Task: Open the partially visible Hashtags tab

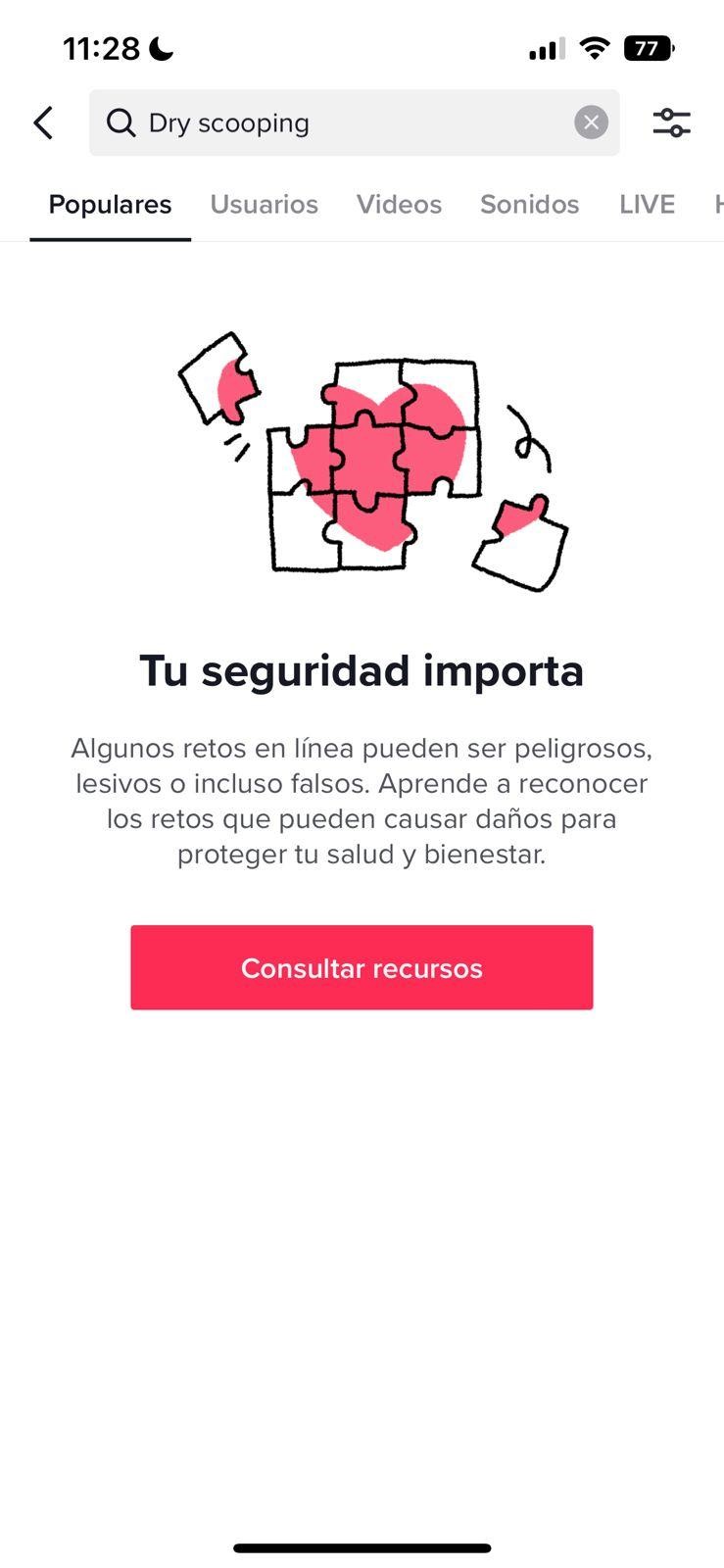Action: pos(718,205)
